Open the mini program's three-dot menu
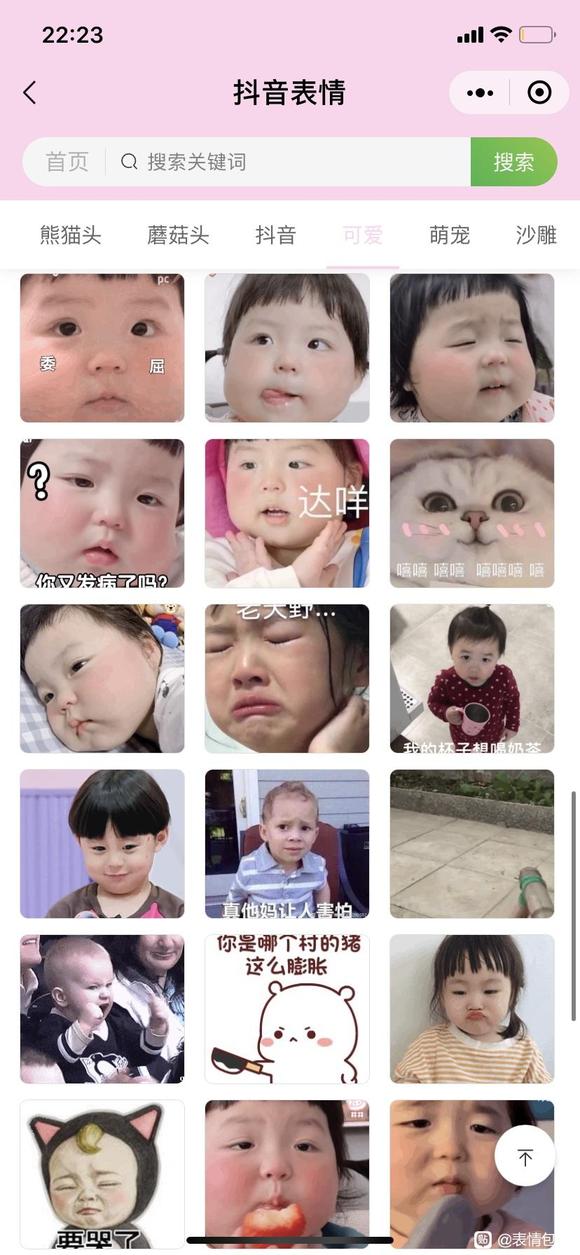Image resolution: width=580 pixels, height=1255 pixels. pos(480,93)
